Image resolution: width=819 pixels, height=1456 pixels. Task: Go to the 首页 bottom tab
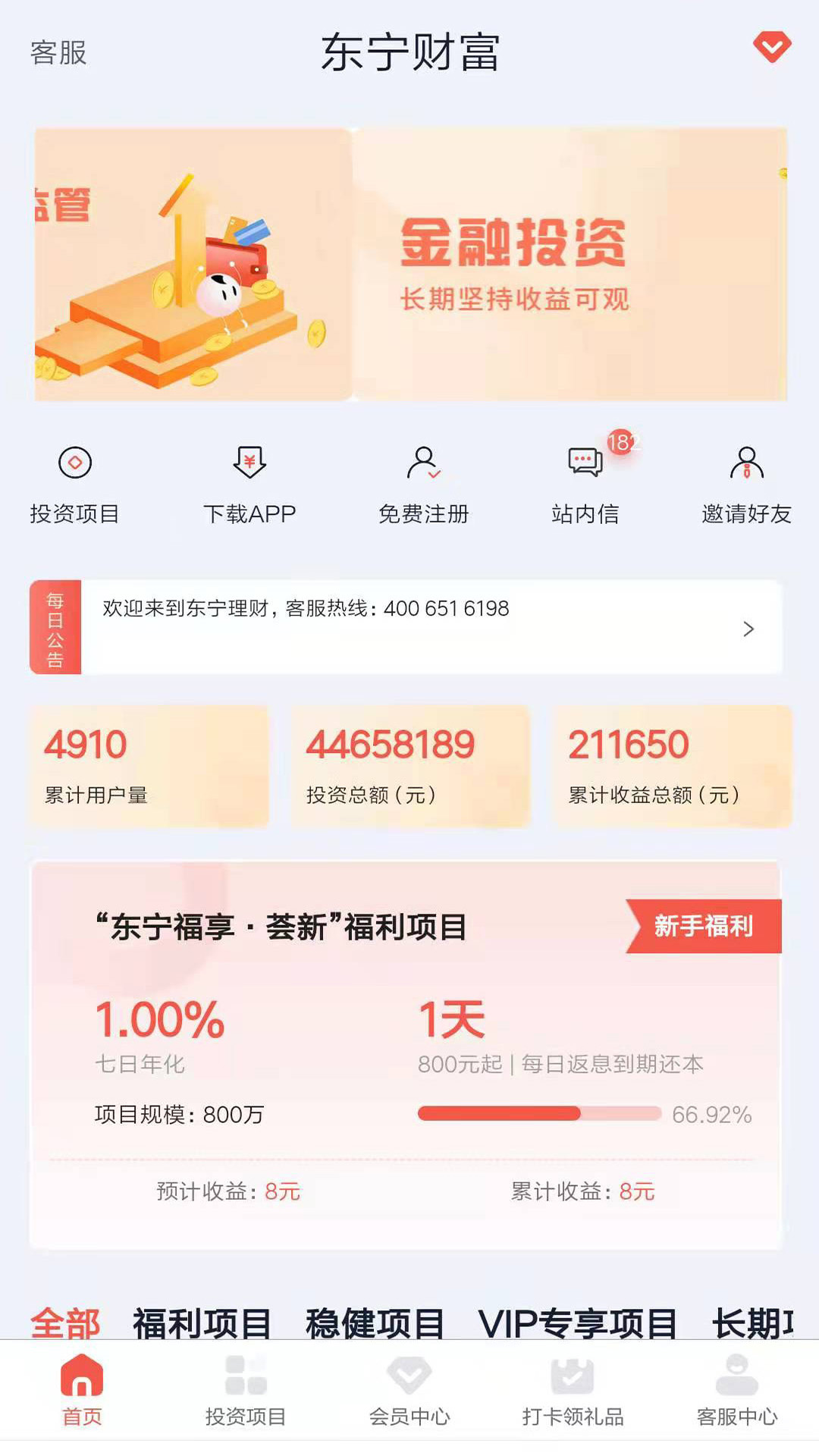pyautogui.click(x=82, y=1389)
